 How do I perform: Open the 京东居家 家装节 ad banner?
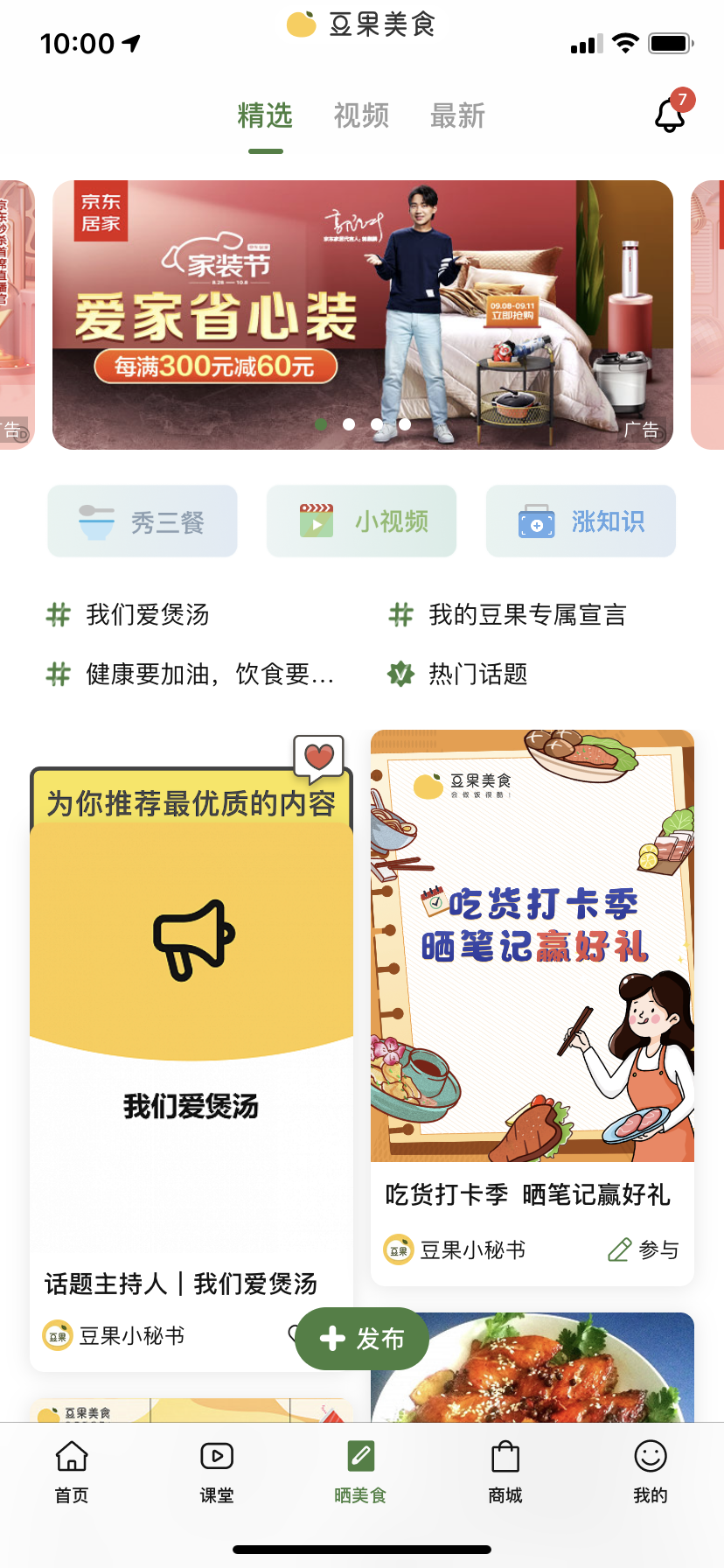[362, 315]
